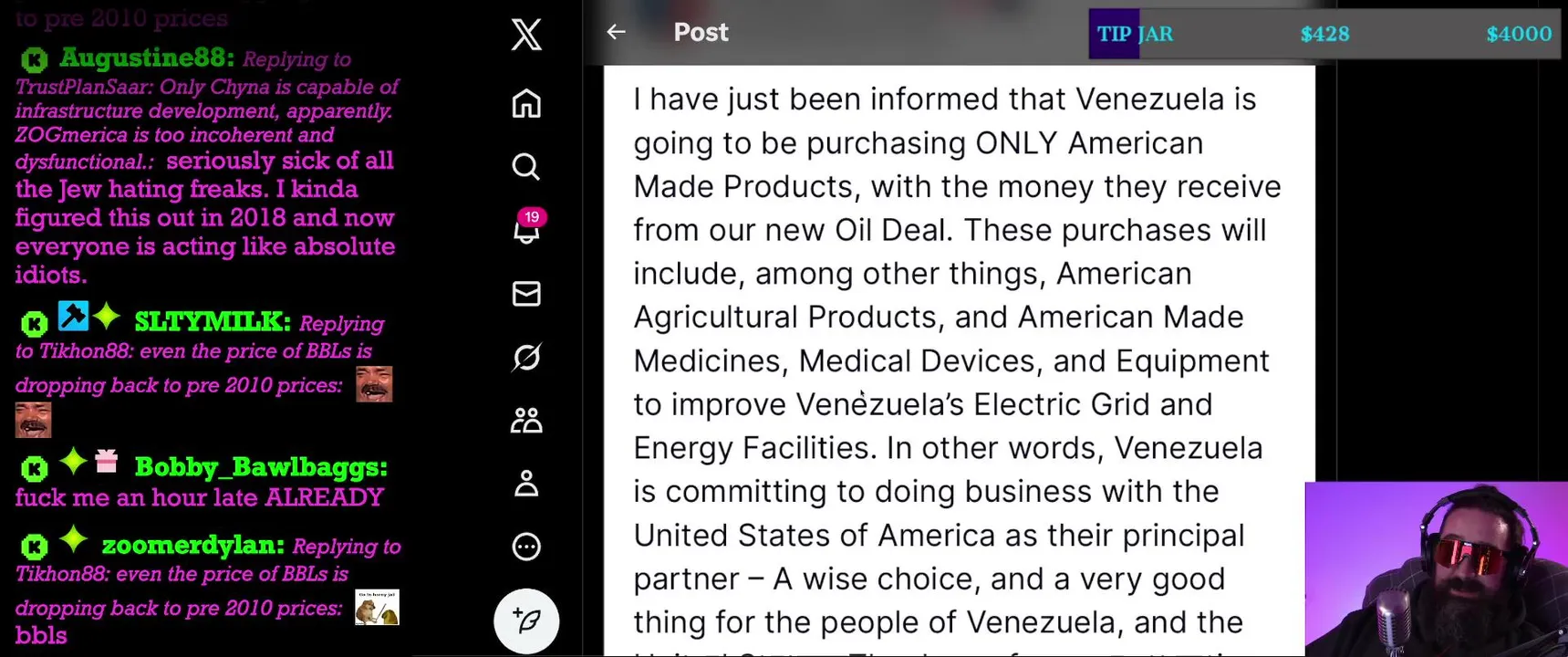
Task: Open direct messages envelope
Action: (526, 293)
